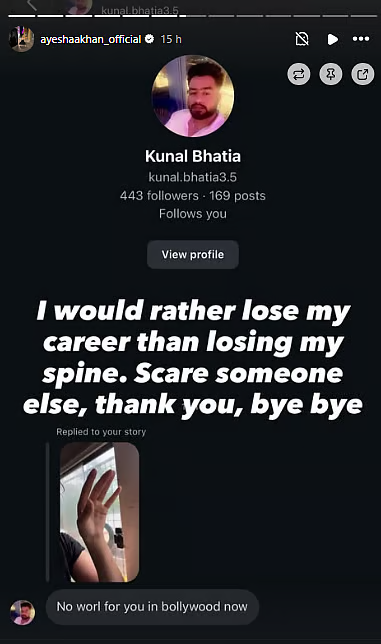Toggle the story sound mute icon

(302, 39)
